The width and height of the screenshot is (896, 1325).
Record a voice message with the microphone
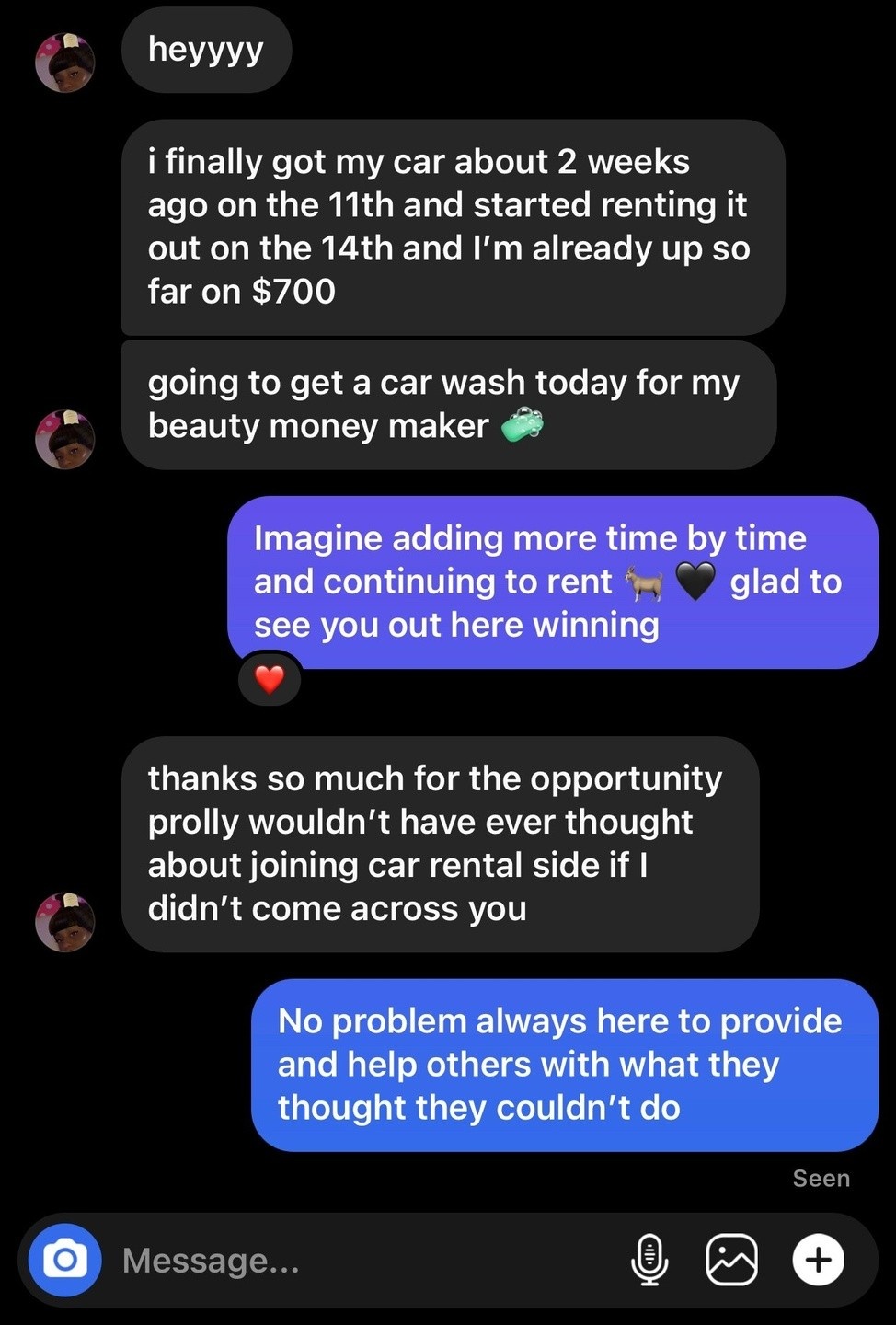(x=649, y=1259)
